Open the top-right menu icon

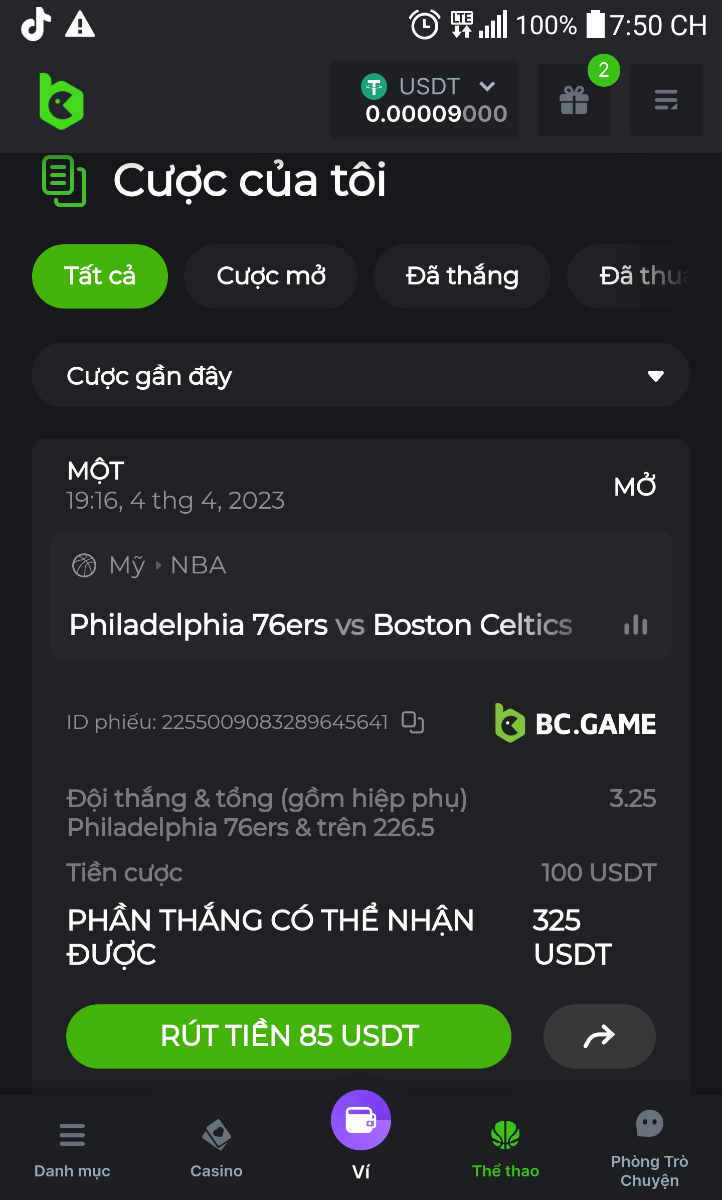tap(665, 99)
